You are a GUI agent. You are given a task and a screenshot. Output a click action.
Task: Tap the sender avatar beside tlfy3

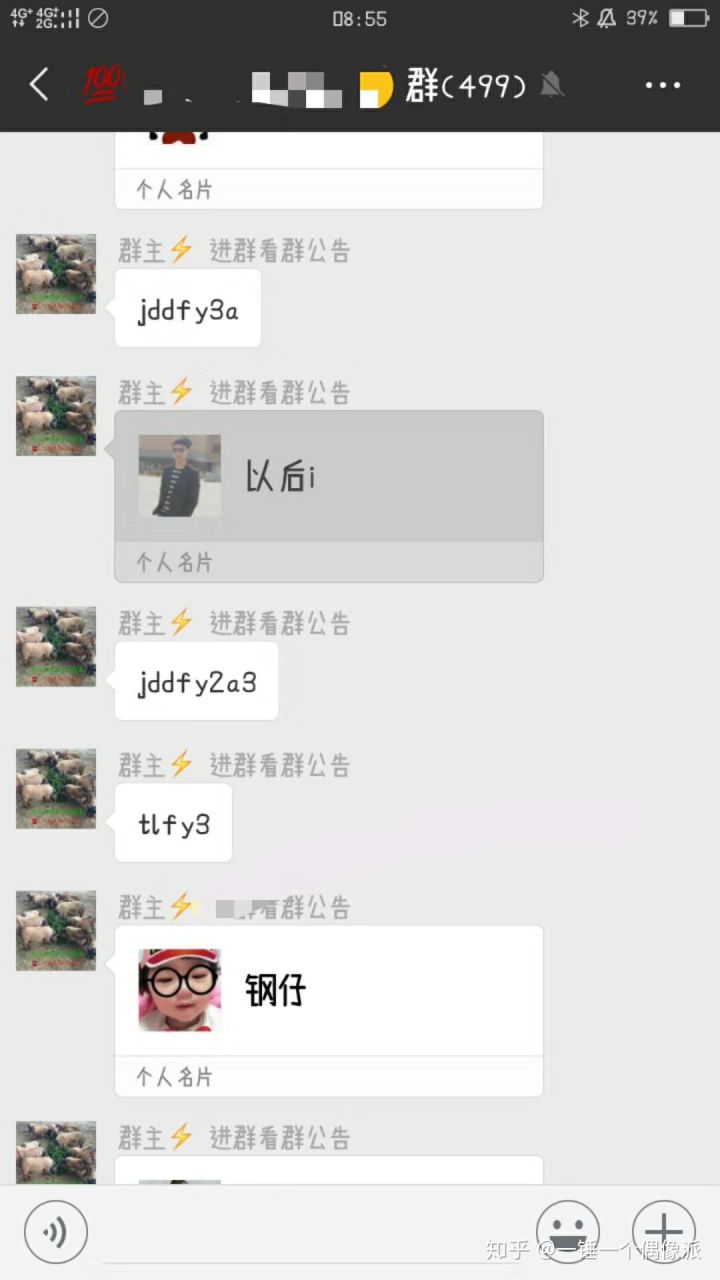click(56, 789)
